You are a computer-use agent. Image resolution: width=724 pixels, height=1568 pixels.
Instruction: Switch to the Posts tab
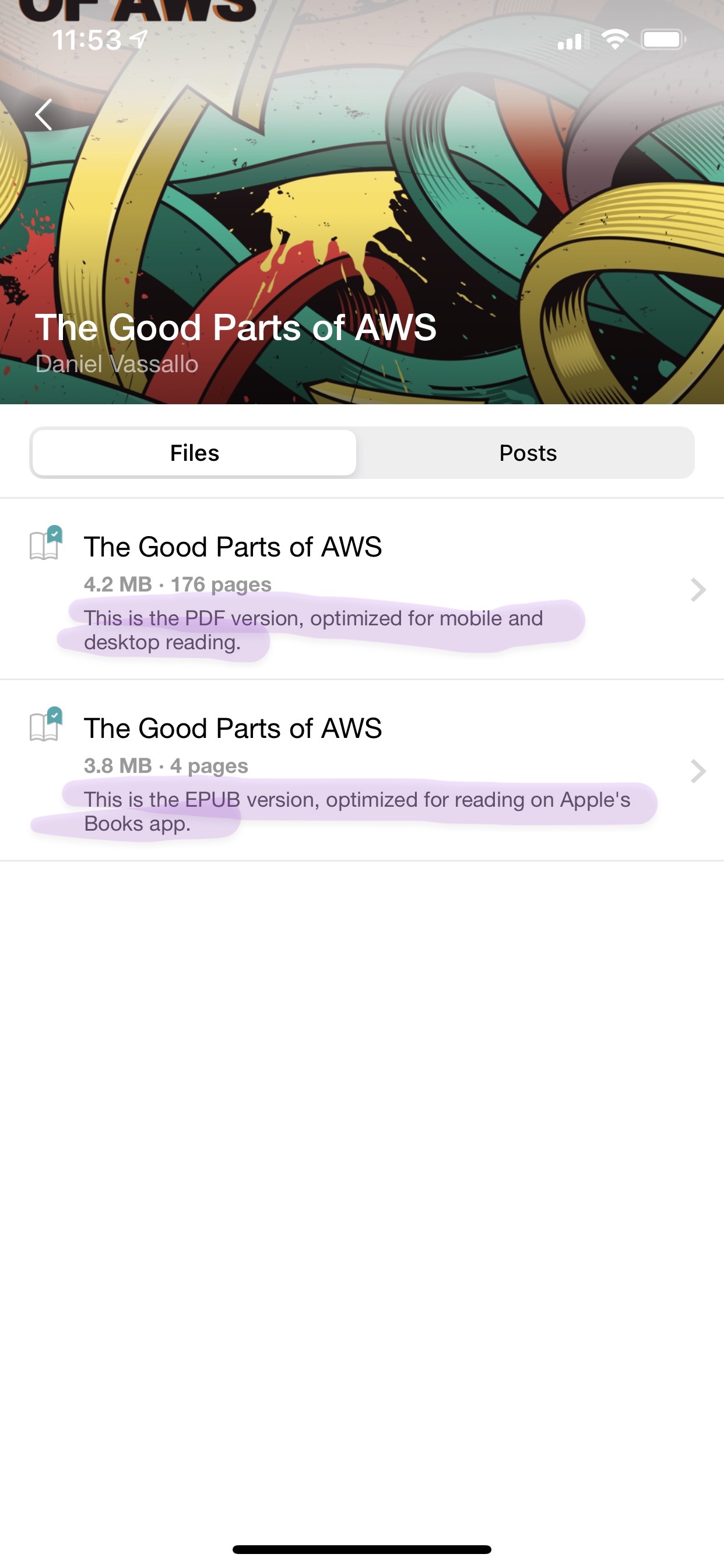tap(528, 453)
